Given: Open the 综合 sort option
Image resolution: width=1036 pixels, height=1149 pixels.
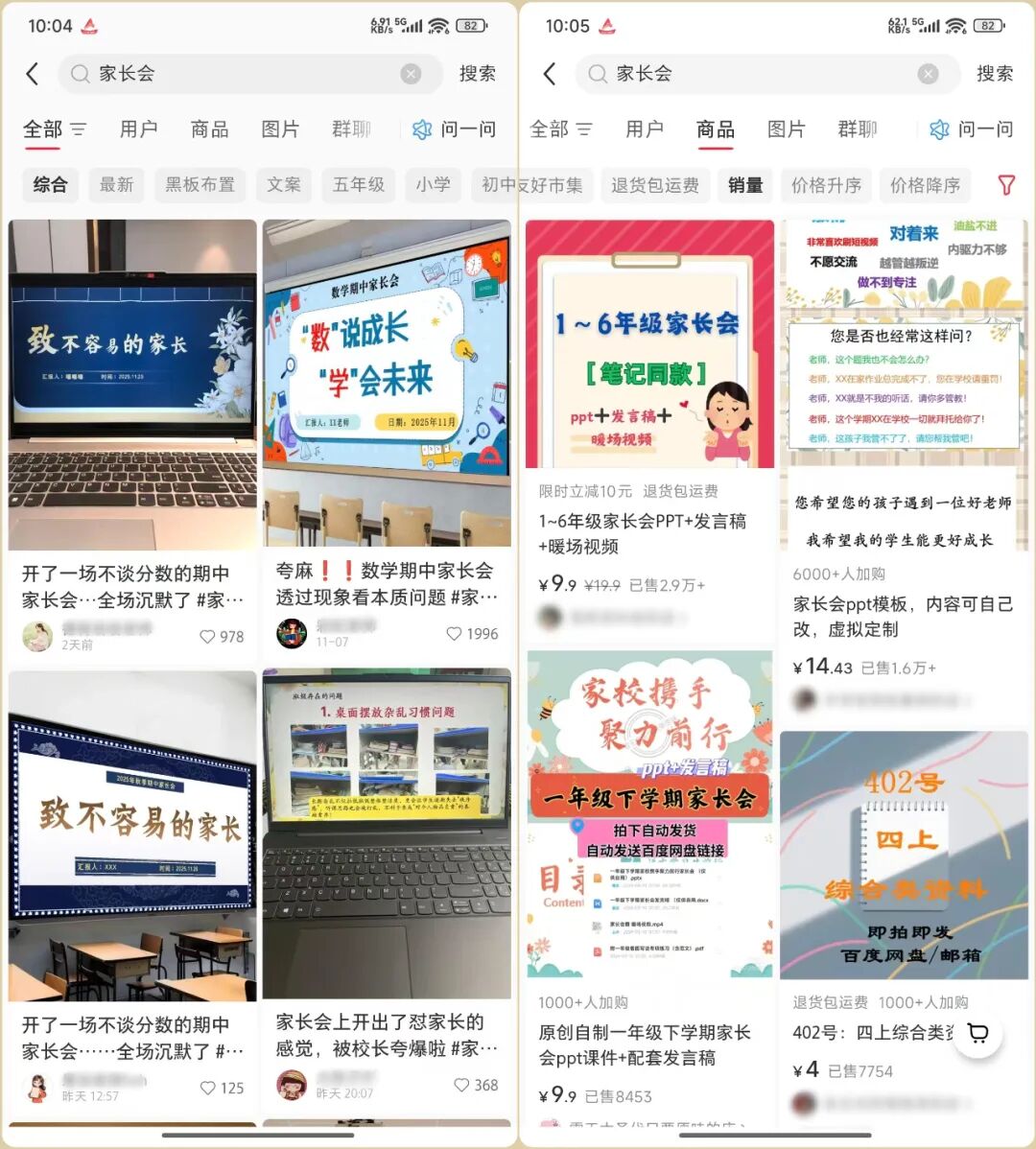Looking at the screenshot, I should click(51, 185).
